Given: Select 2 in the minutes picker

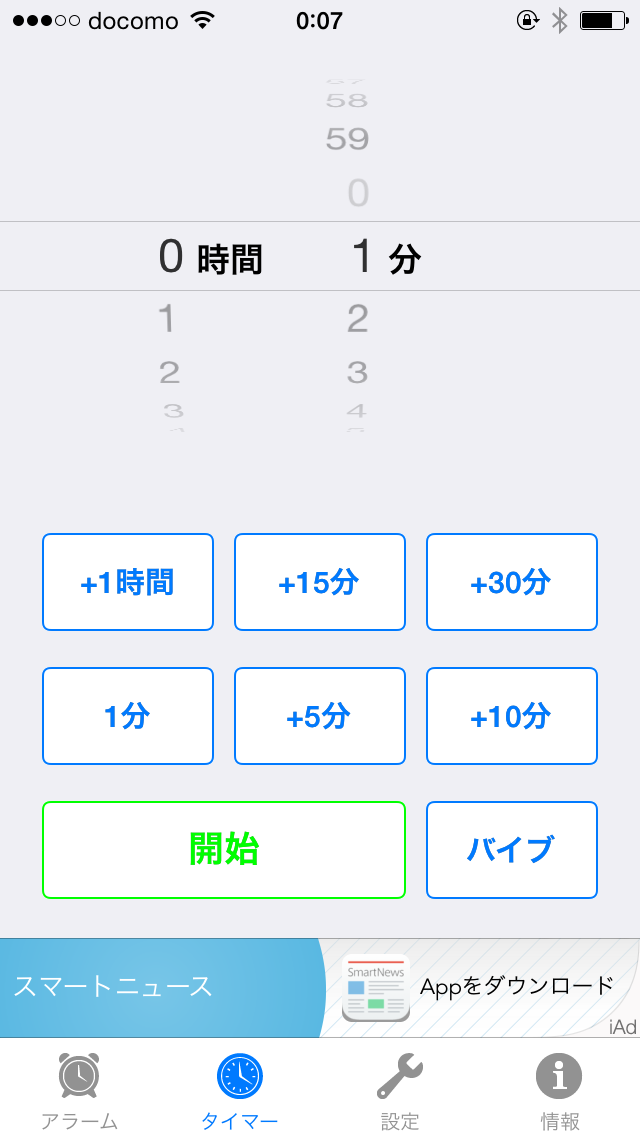Looking at the screenshot, I should coord(358,320).
